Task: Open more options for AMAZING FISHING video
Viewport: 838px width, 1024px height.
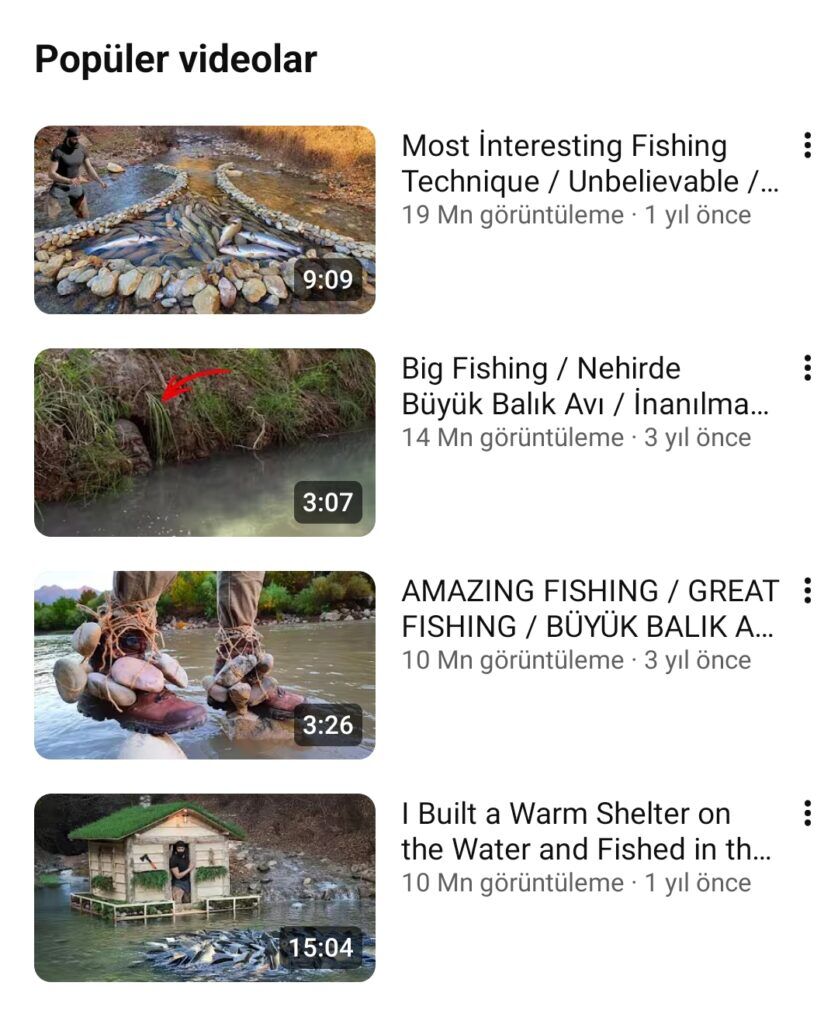Action: point(806,591)
